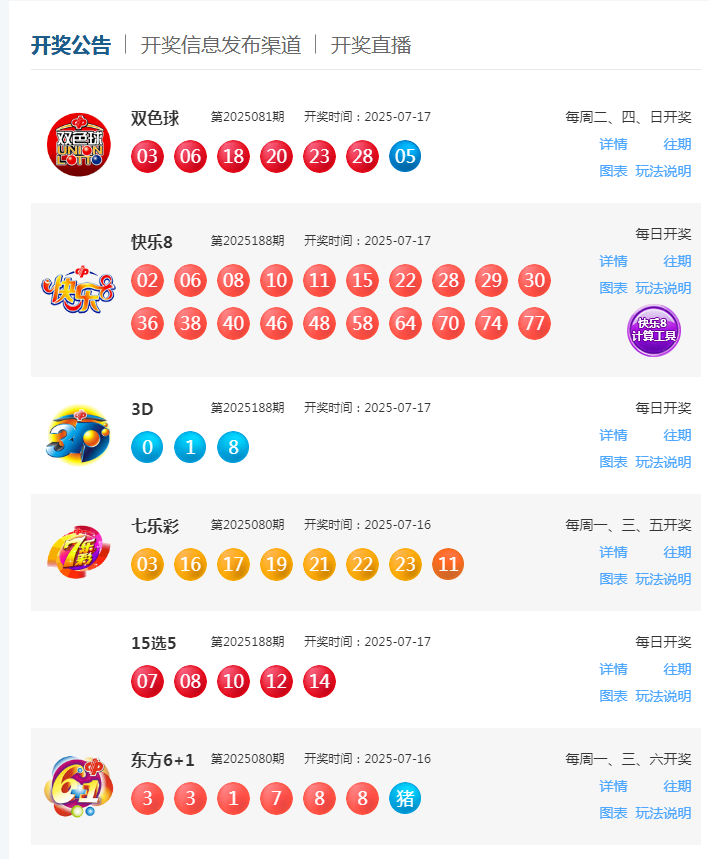View 往期 results for 3D
Screen dimensions: 709x859
(x=677, y=435)
